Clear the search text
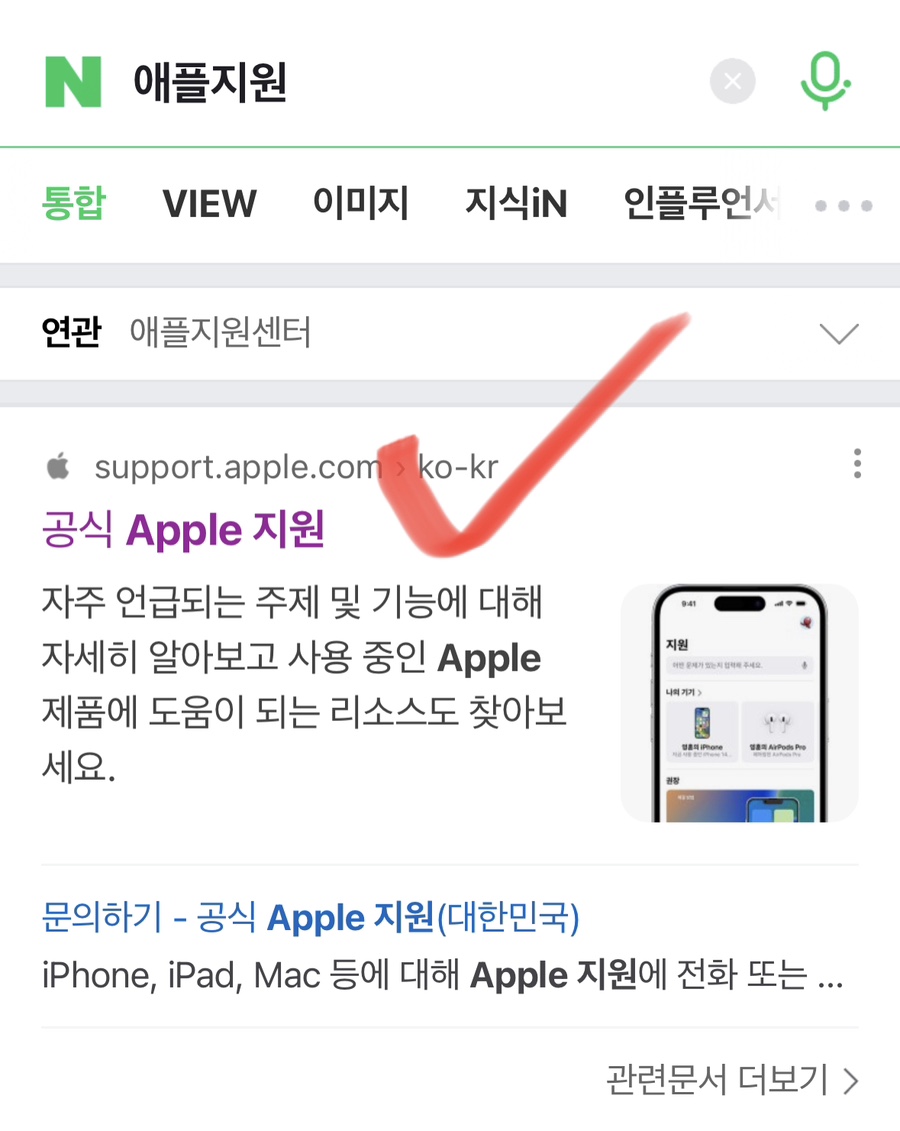Screen dimensions: 900x1131 pos(733,82)
